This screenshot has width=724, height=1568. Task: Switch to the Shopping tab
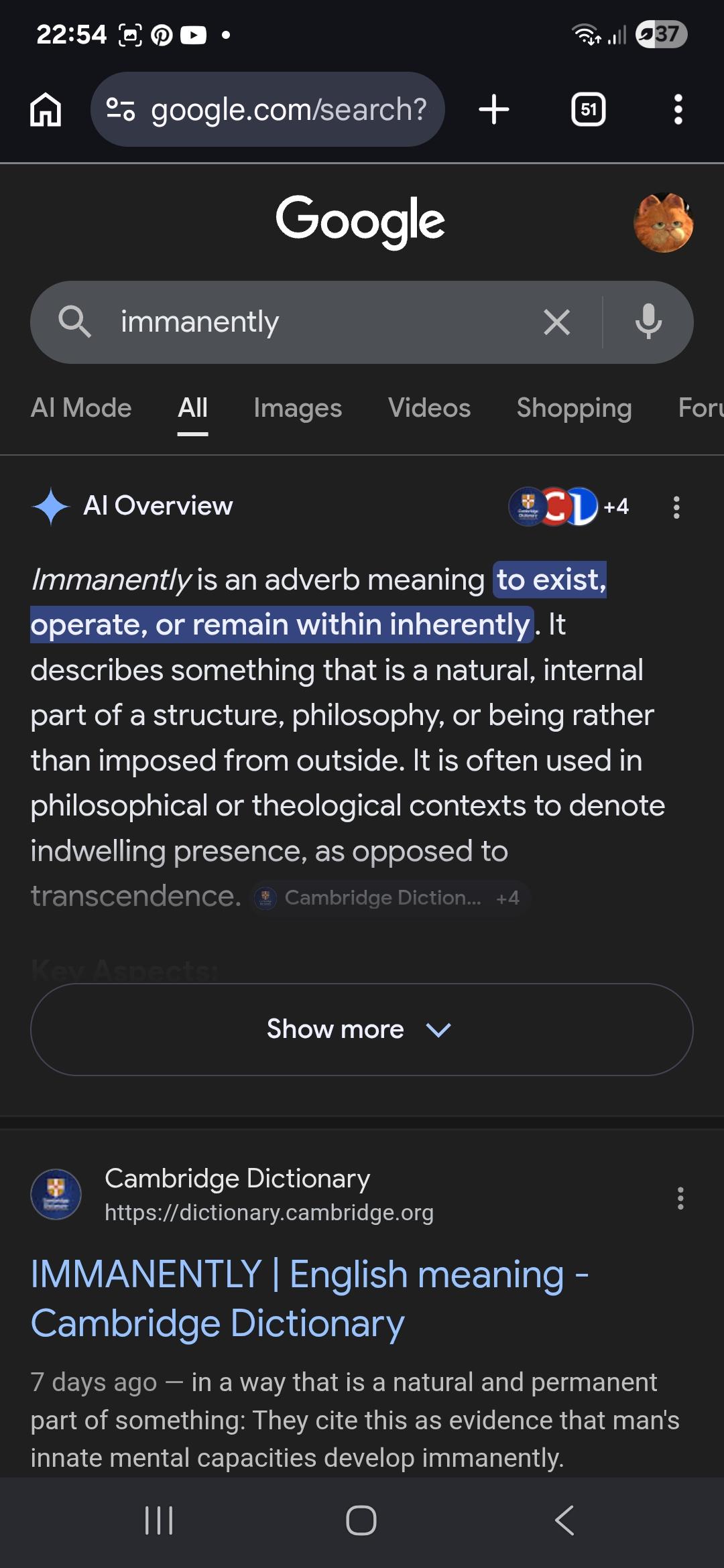click(574, 407)
